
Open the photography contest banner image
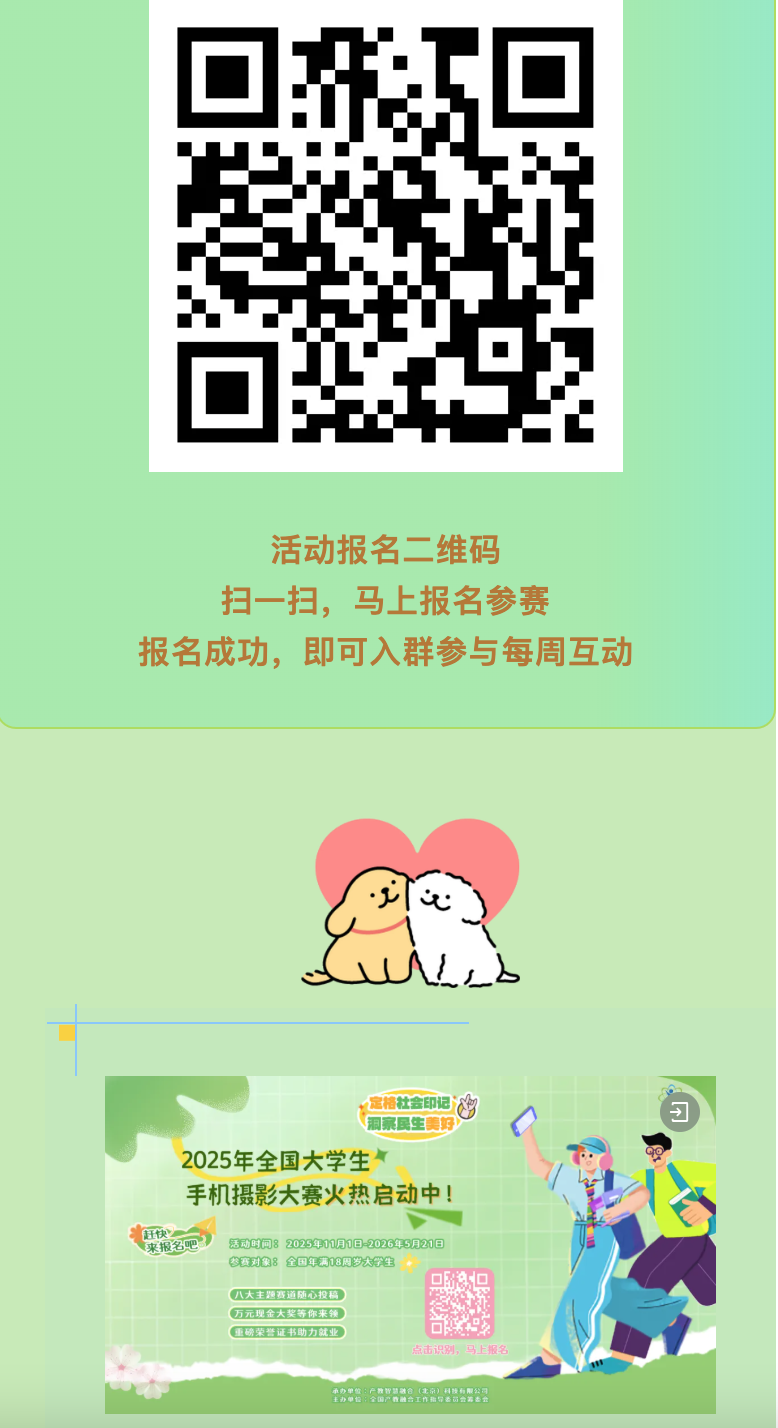click(410, 1244)
